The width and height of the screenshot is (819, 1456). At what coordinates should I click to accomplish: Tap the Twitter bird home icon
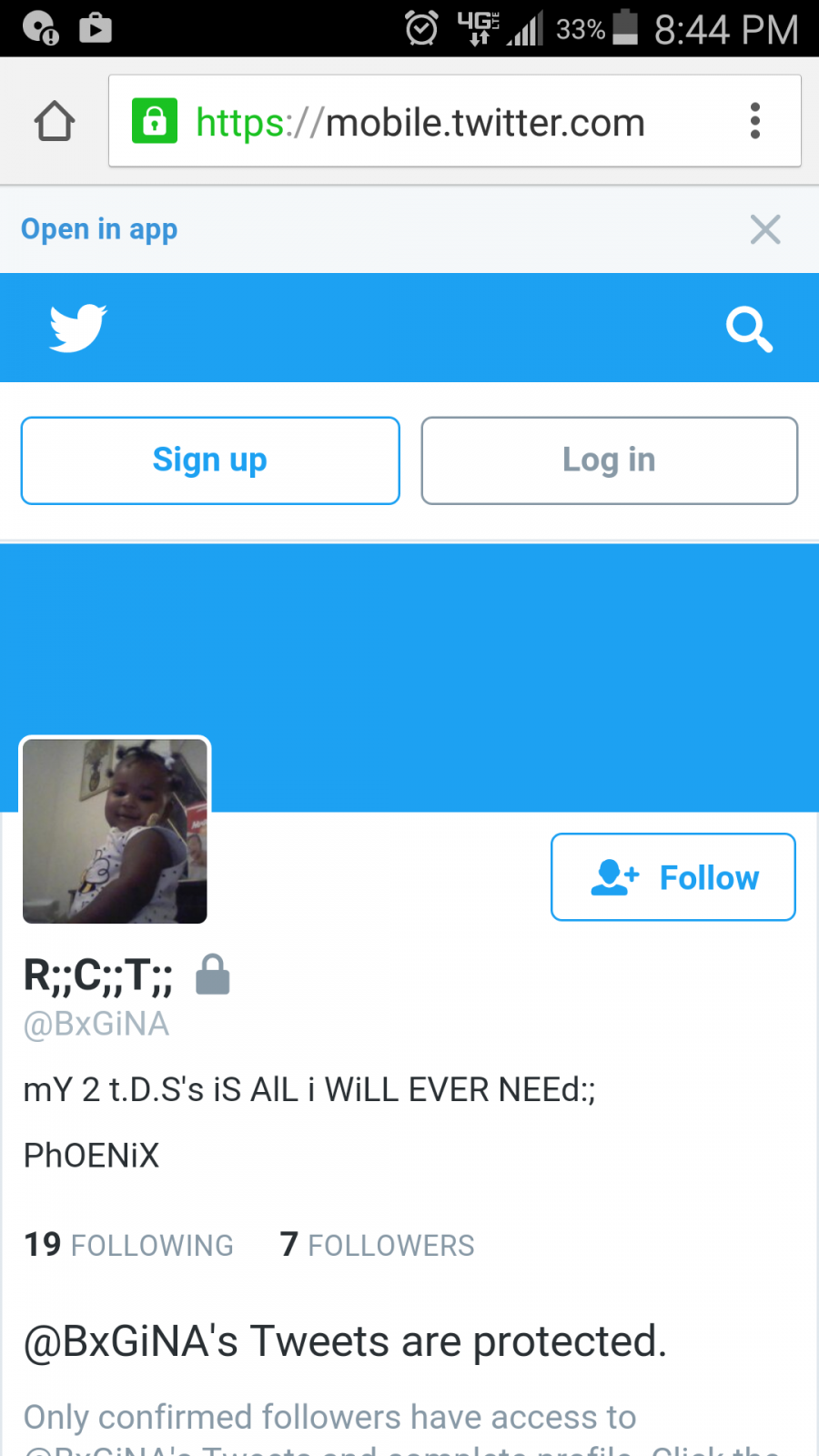77,328
